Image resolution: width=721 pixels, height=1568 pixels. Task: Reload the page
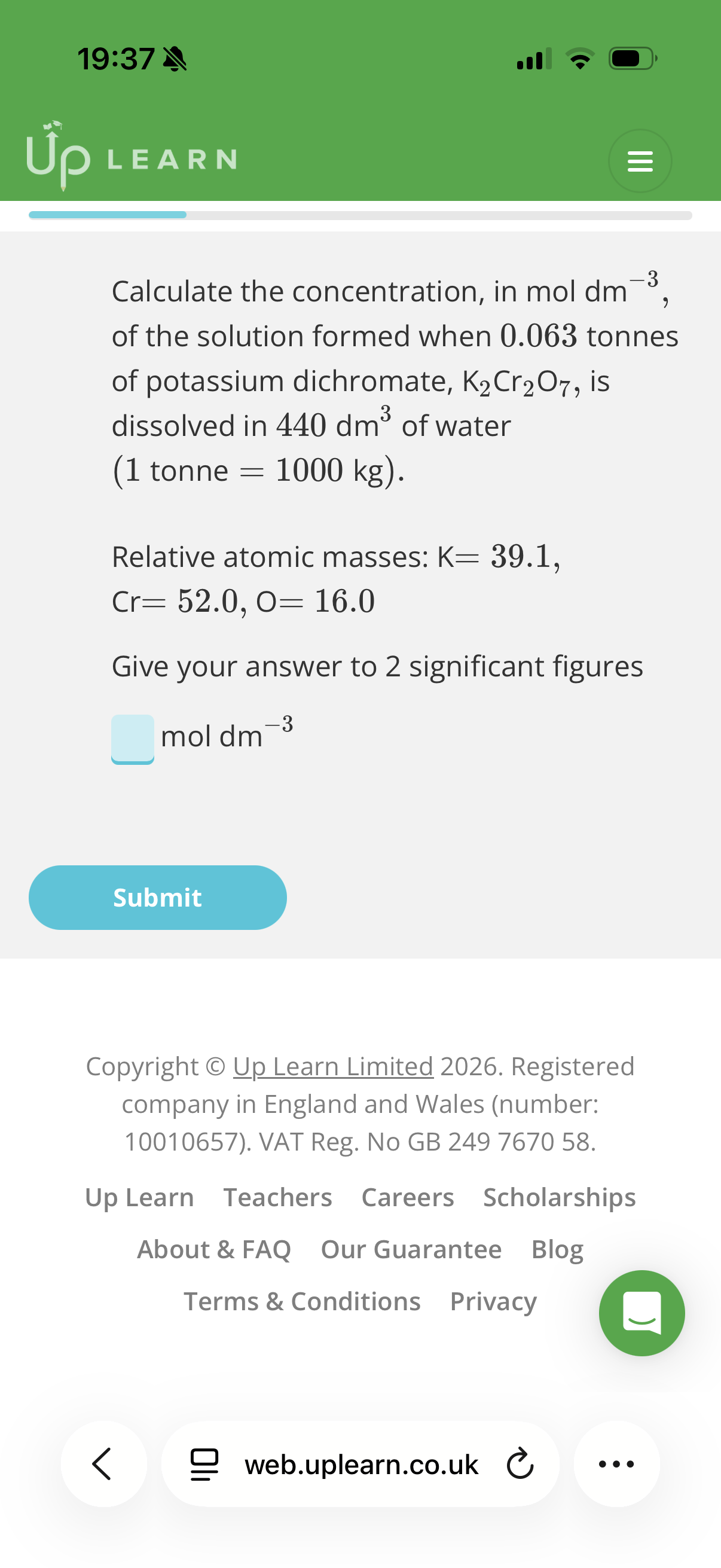pyautogui.click(x=520, y=1464)
